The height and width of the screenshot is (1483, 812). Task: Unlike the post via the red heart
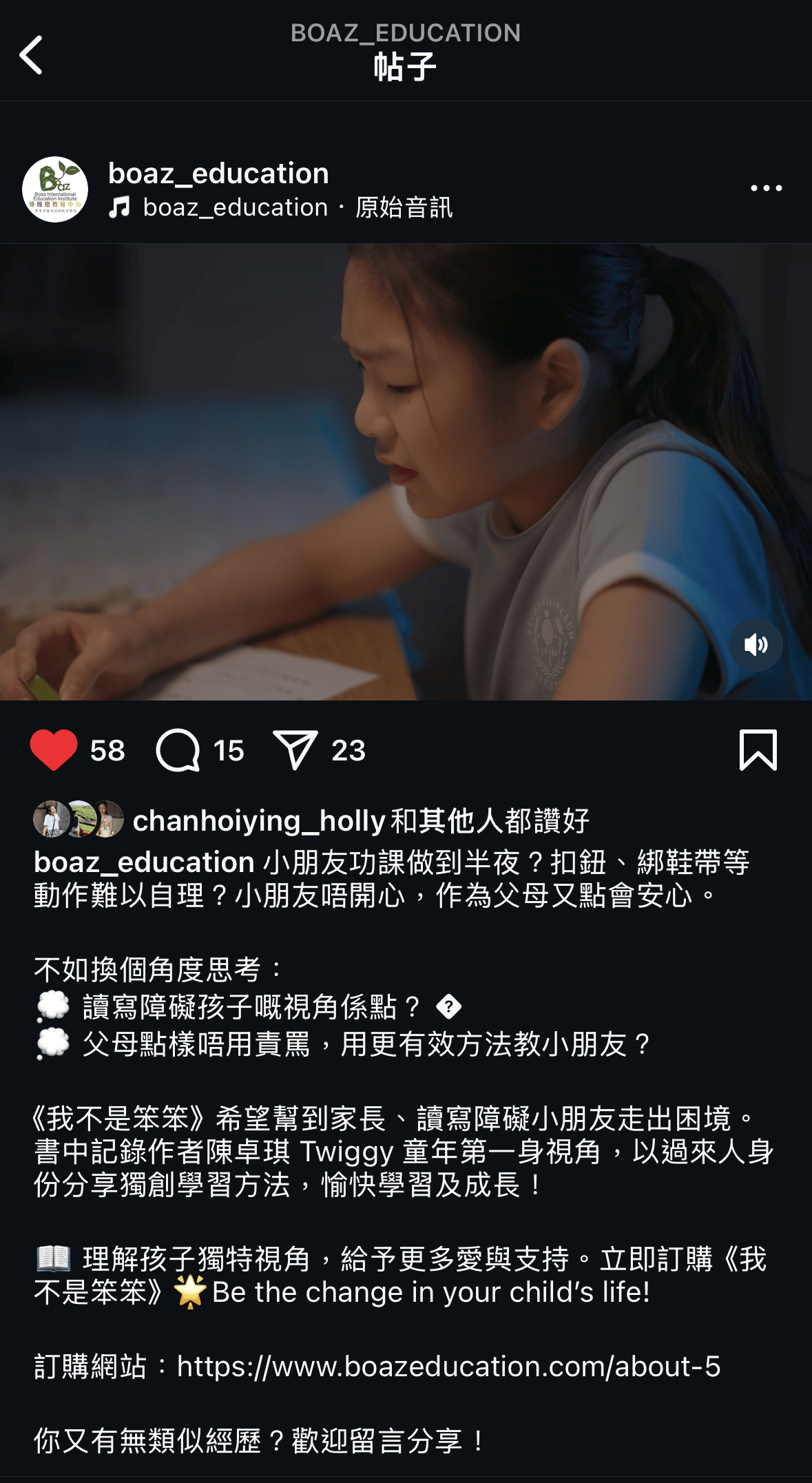(x=54, y=750)
